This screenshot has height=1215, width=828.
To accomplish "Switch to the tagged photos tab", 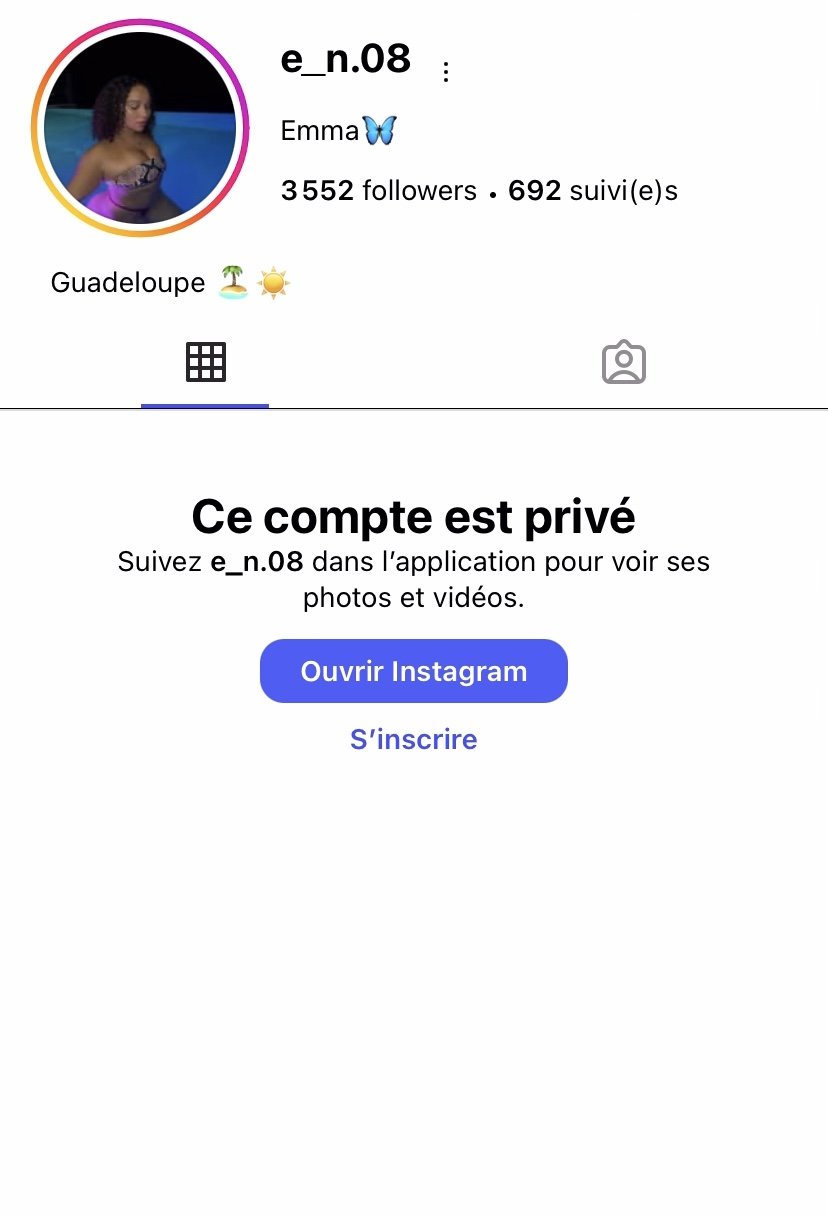I will click(x=623, y=362).
